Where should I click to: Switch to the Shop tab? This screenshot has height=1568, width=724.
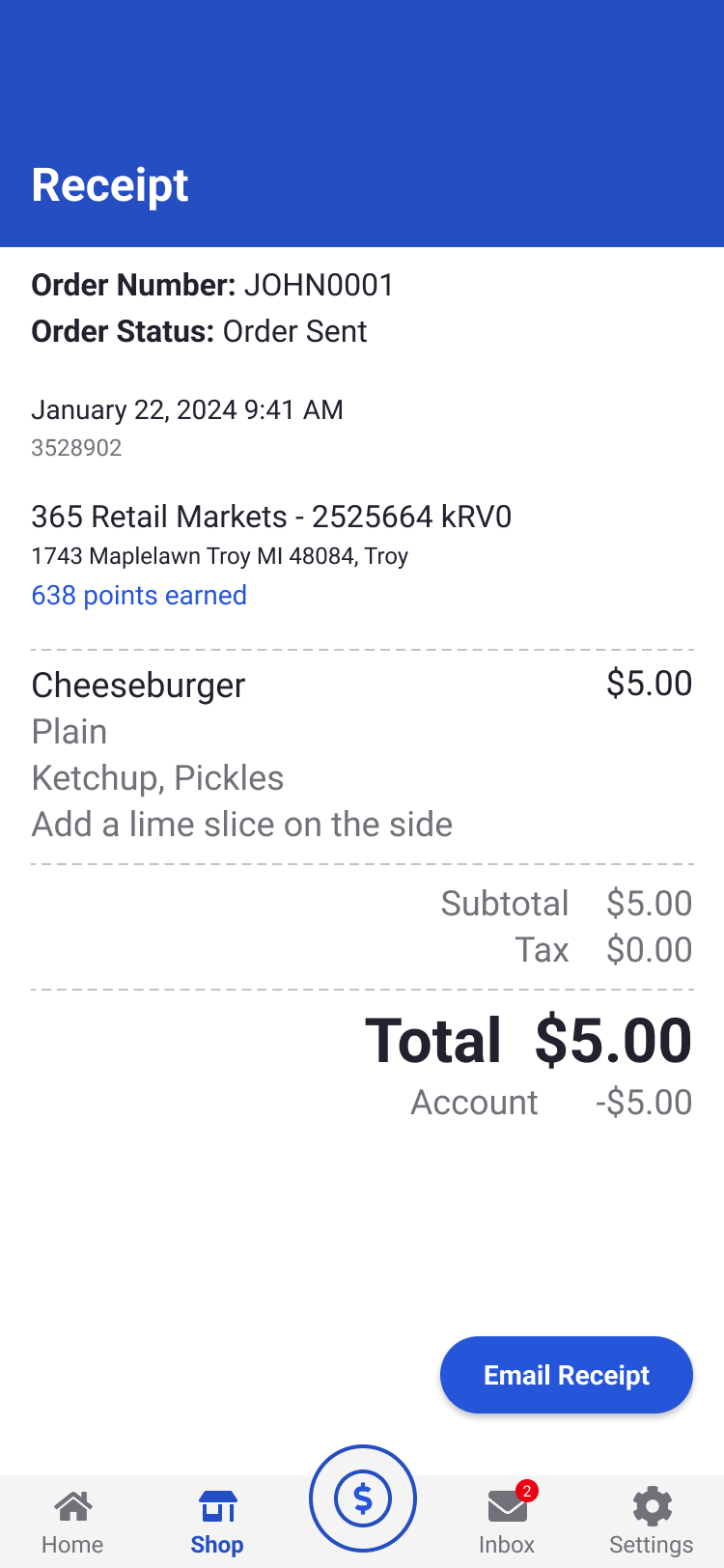(217, 1522)
